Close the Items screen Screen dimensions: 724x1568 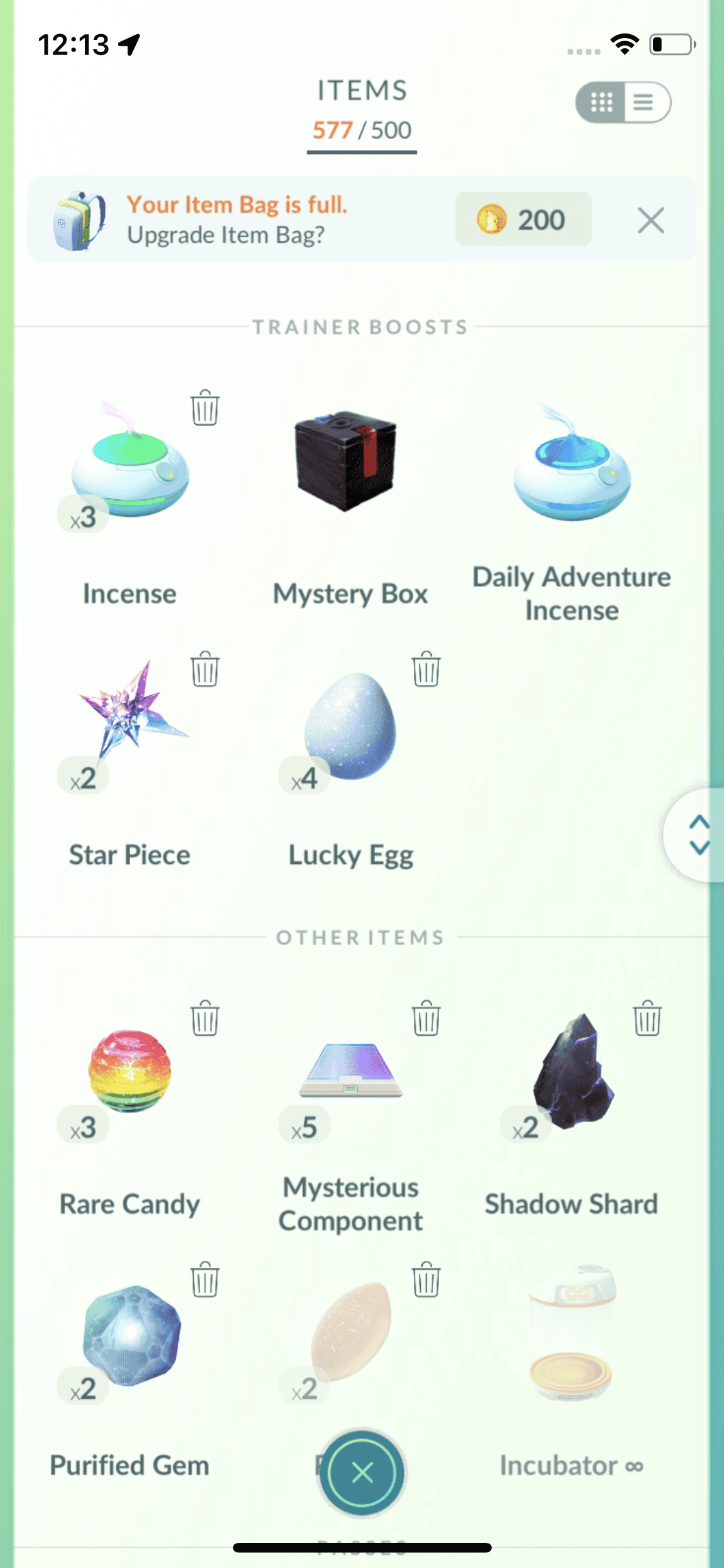(362, 1473)
